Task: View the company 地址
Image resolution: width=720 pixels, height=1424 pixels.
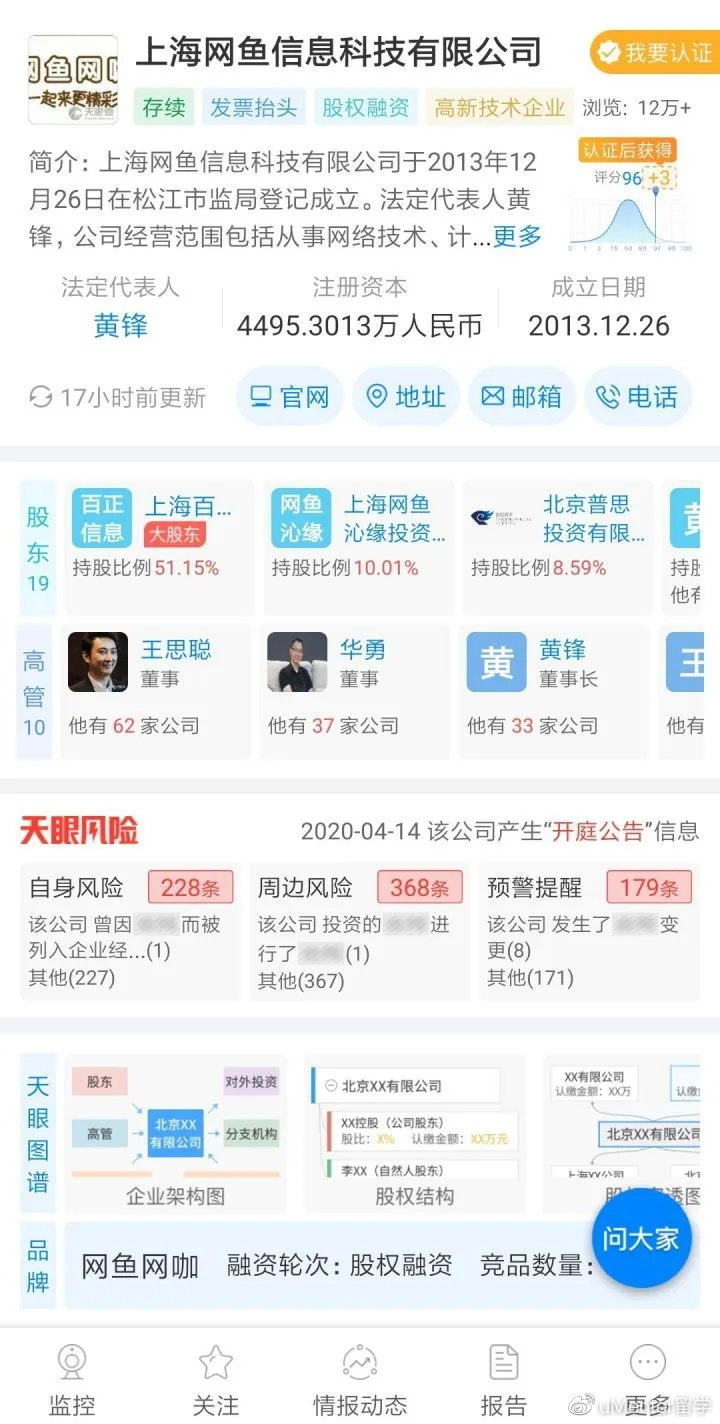Action: pos(405,397)
